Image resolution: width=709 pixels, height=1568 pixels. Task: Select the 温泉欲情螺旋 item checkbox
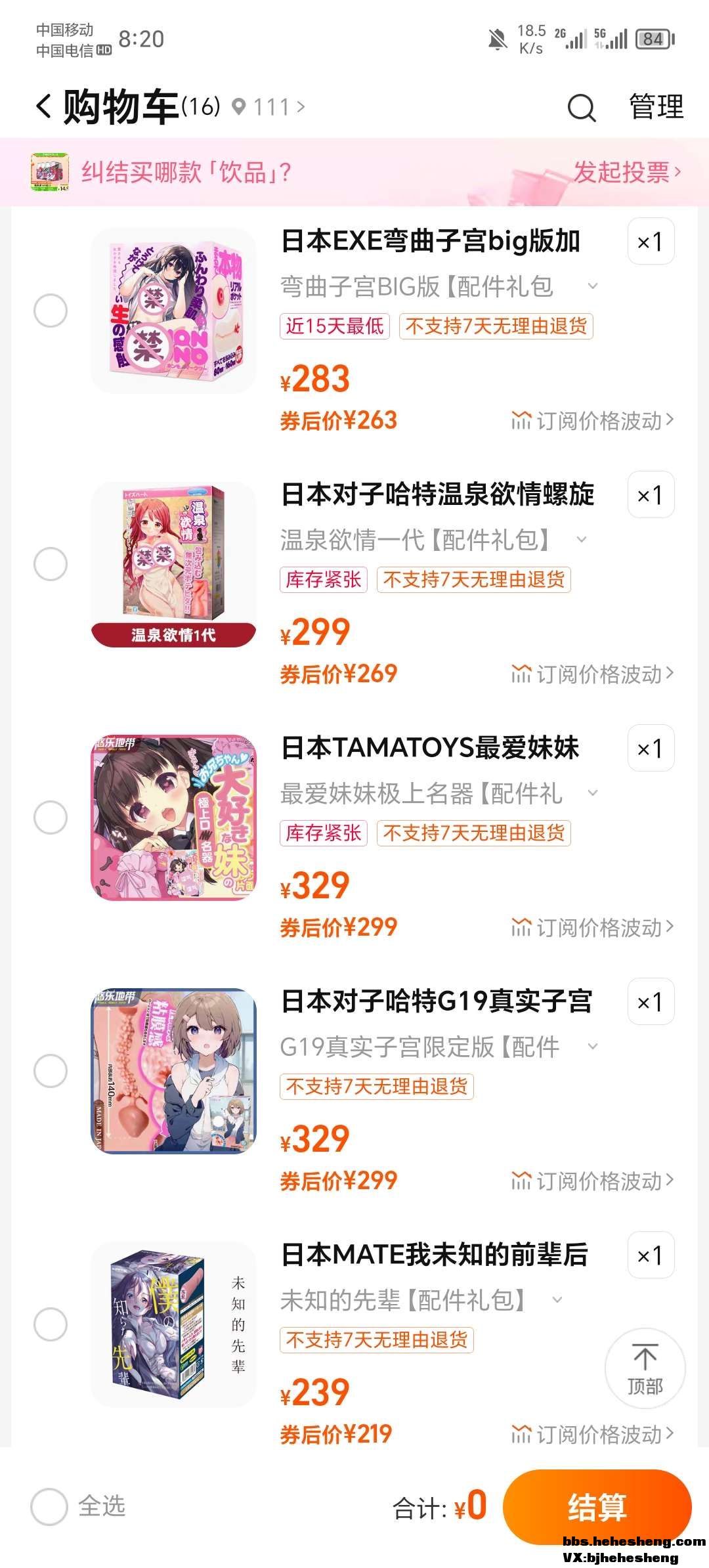pyautogui.click(x=51, y=564)
